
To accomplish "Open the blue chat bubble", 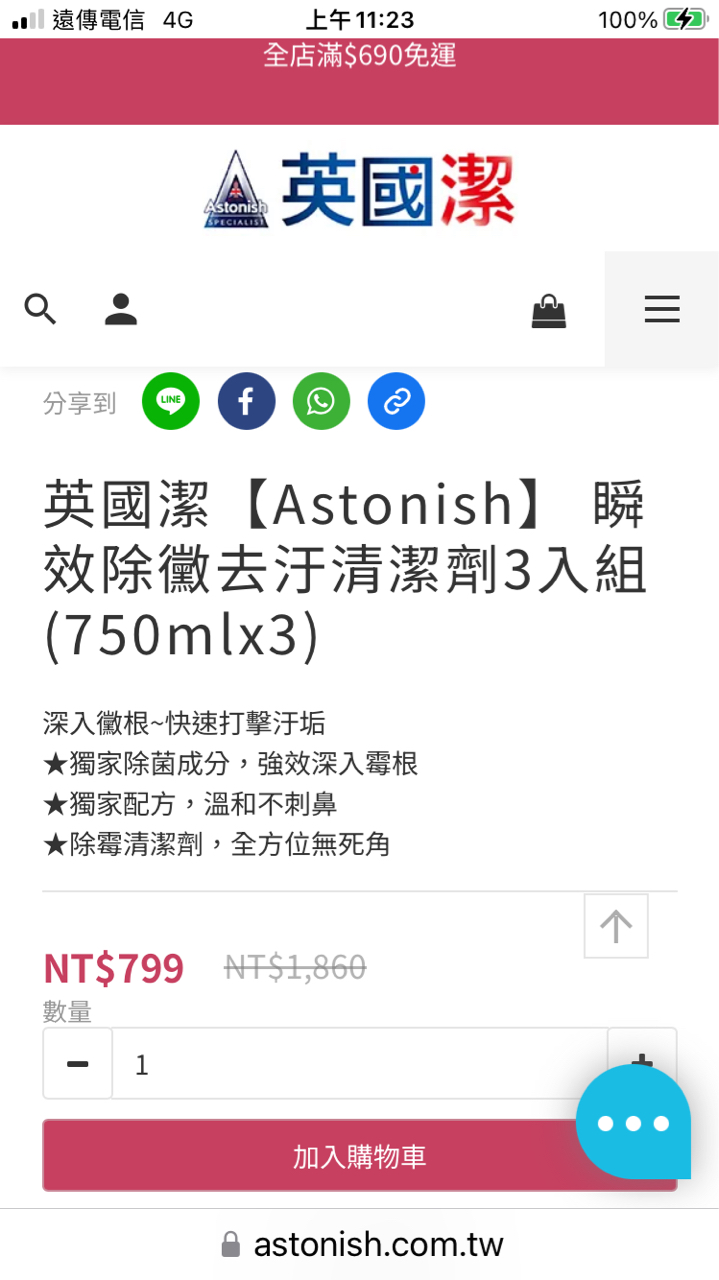I will pos(633,1123).
